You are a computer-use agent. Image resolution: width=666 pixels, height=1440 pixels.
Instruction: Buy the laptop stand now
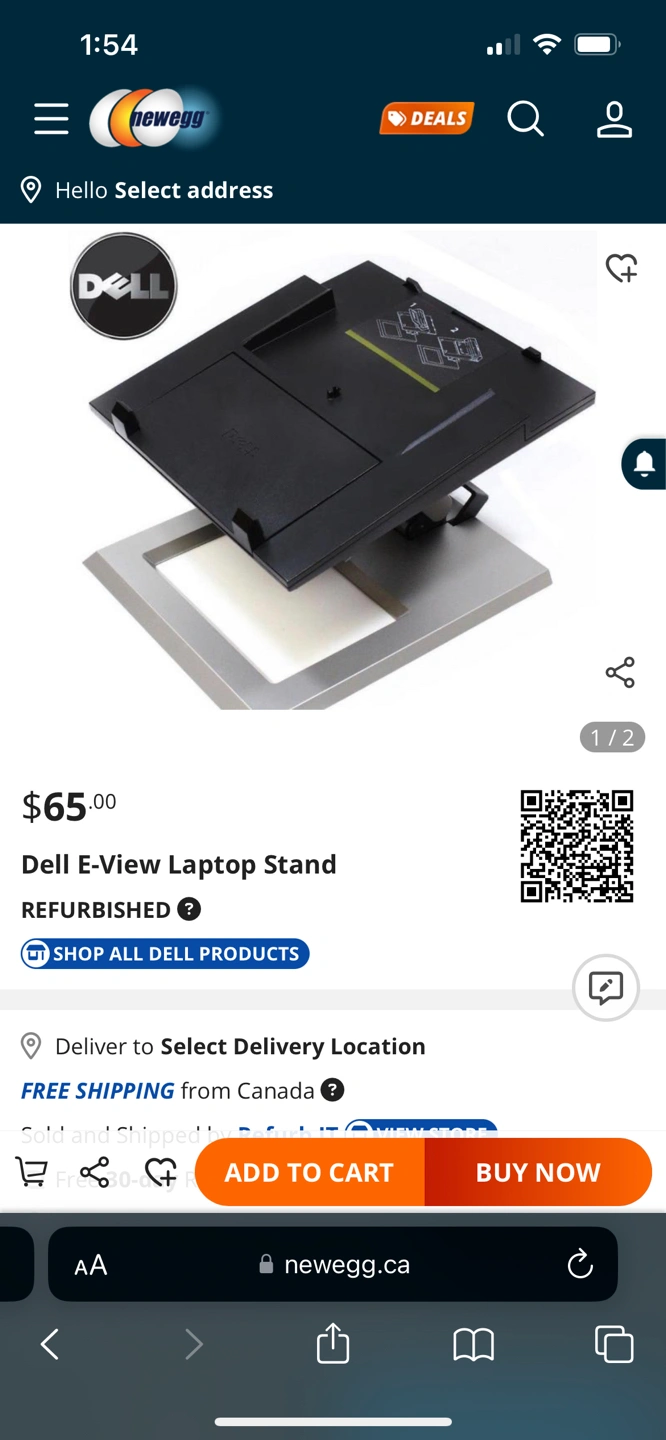click(x=538, y=1172)
